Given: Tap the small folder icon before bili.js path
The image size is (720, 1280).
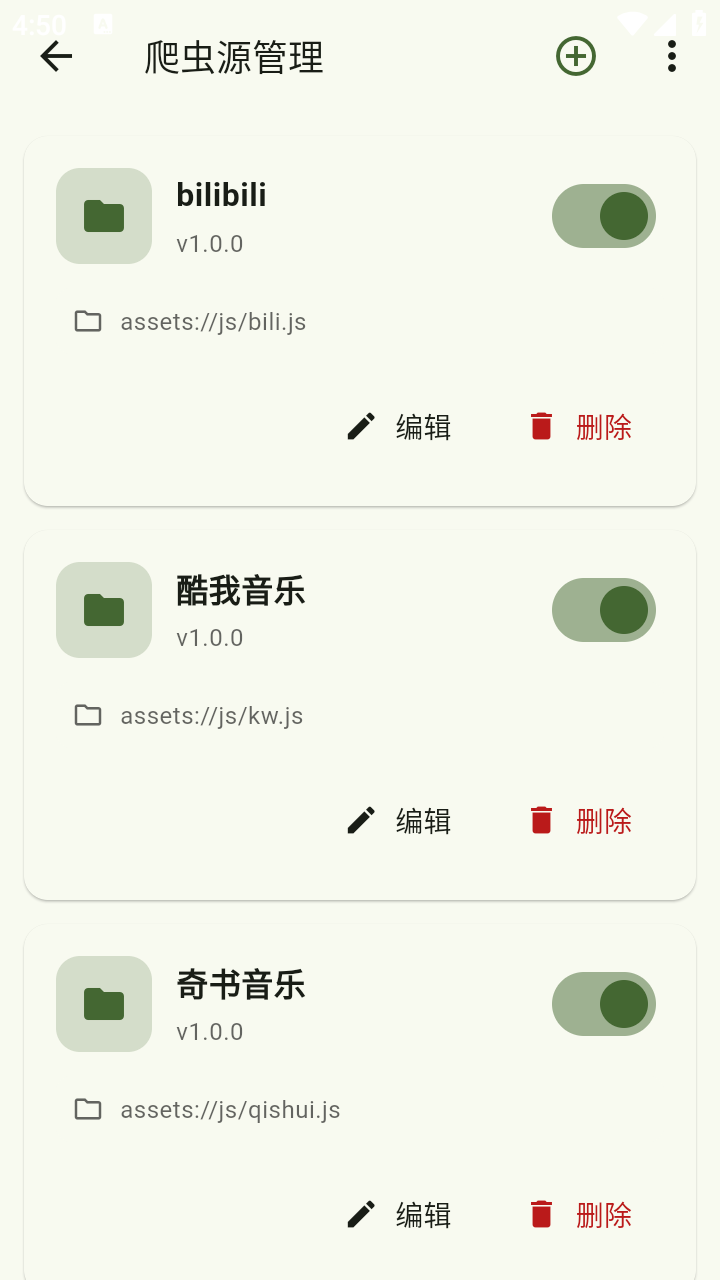Looking at the screenshot, I should [88, 321].
